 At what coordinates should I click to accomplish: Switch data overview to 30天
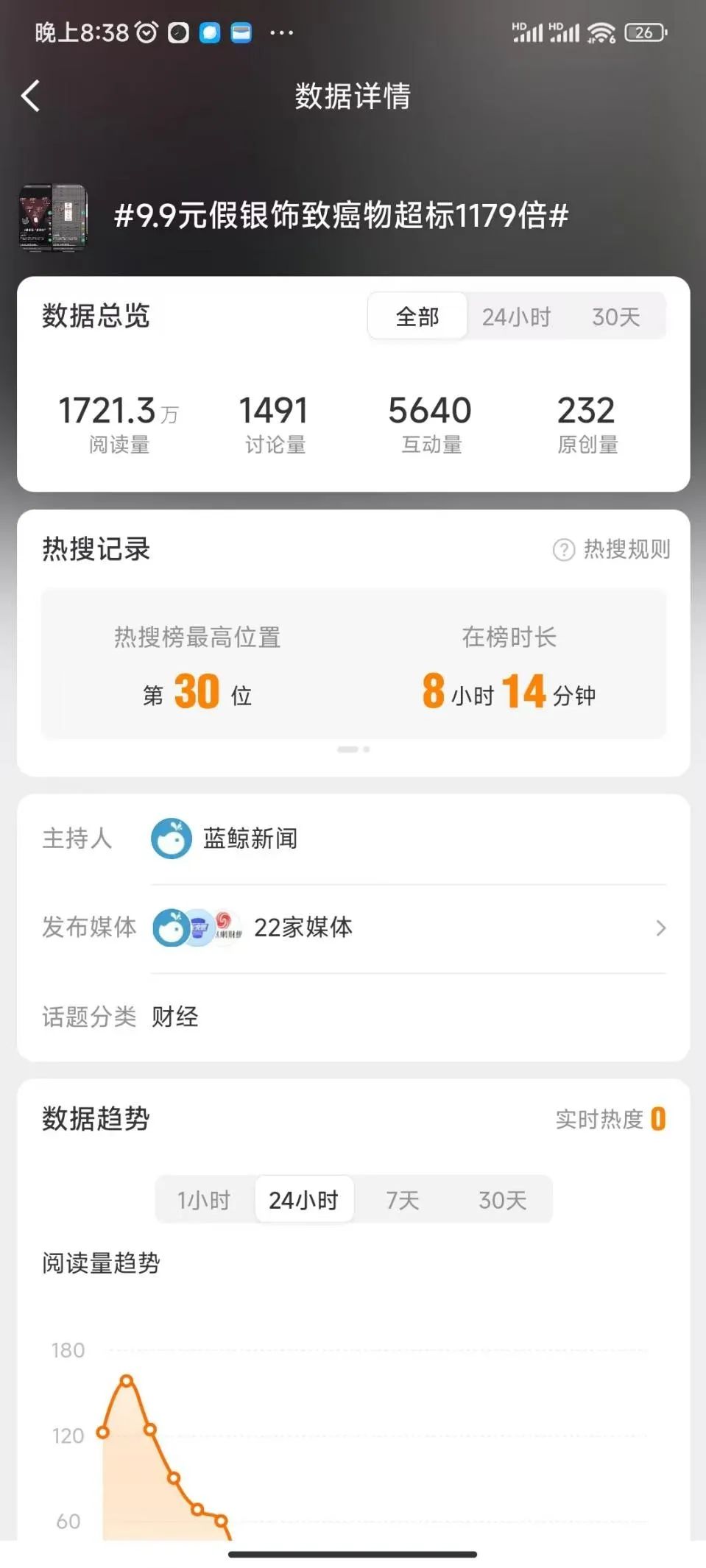615,317
